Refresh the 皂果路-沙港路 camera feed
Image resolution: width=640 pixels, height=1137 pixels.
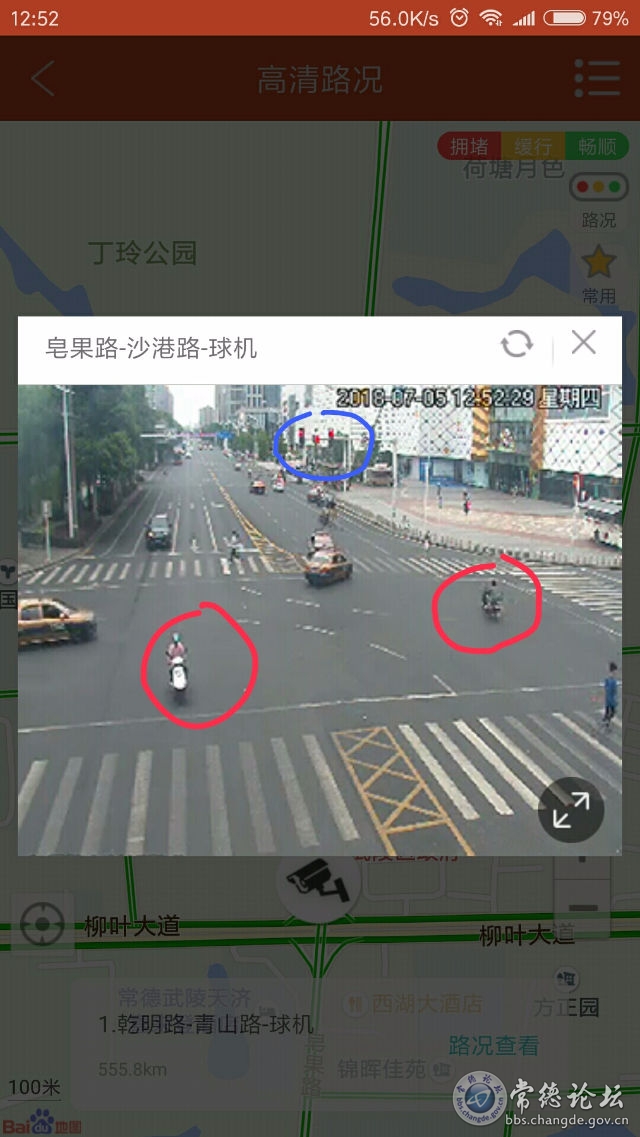(x=517, y=345)
